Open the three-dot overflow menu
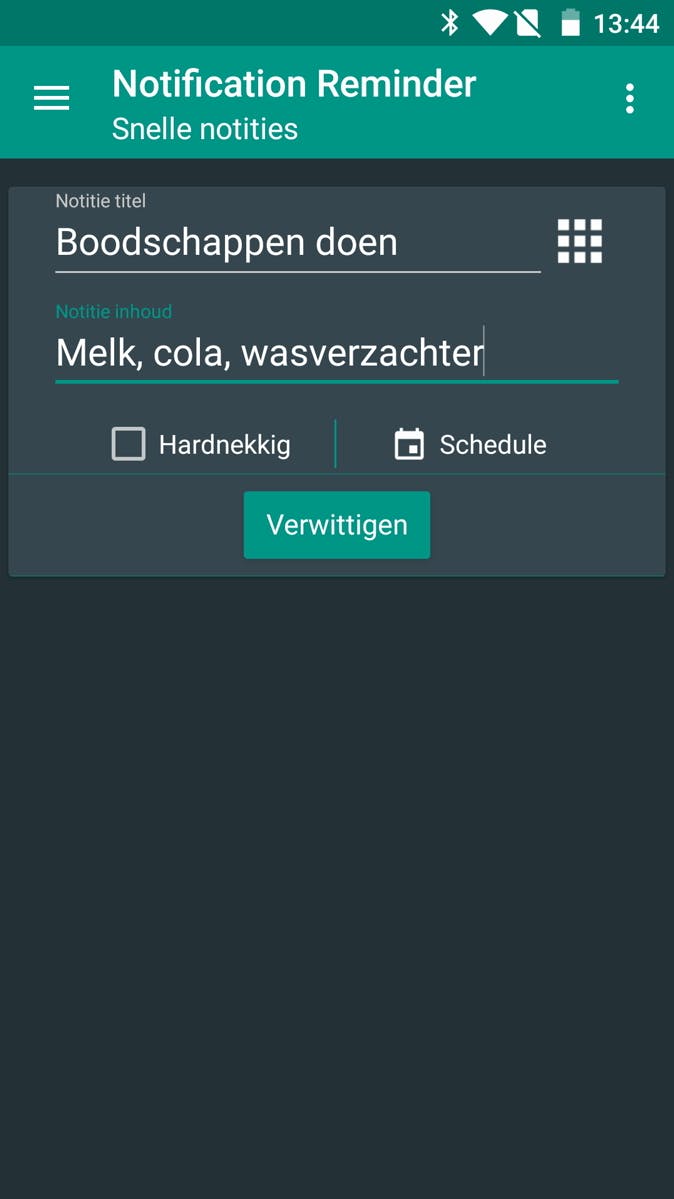674x1199 pixels. click(629, 98)
